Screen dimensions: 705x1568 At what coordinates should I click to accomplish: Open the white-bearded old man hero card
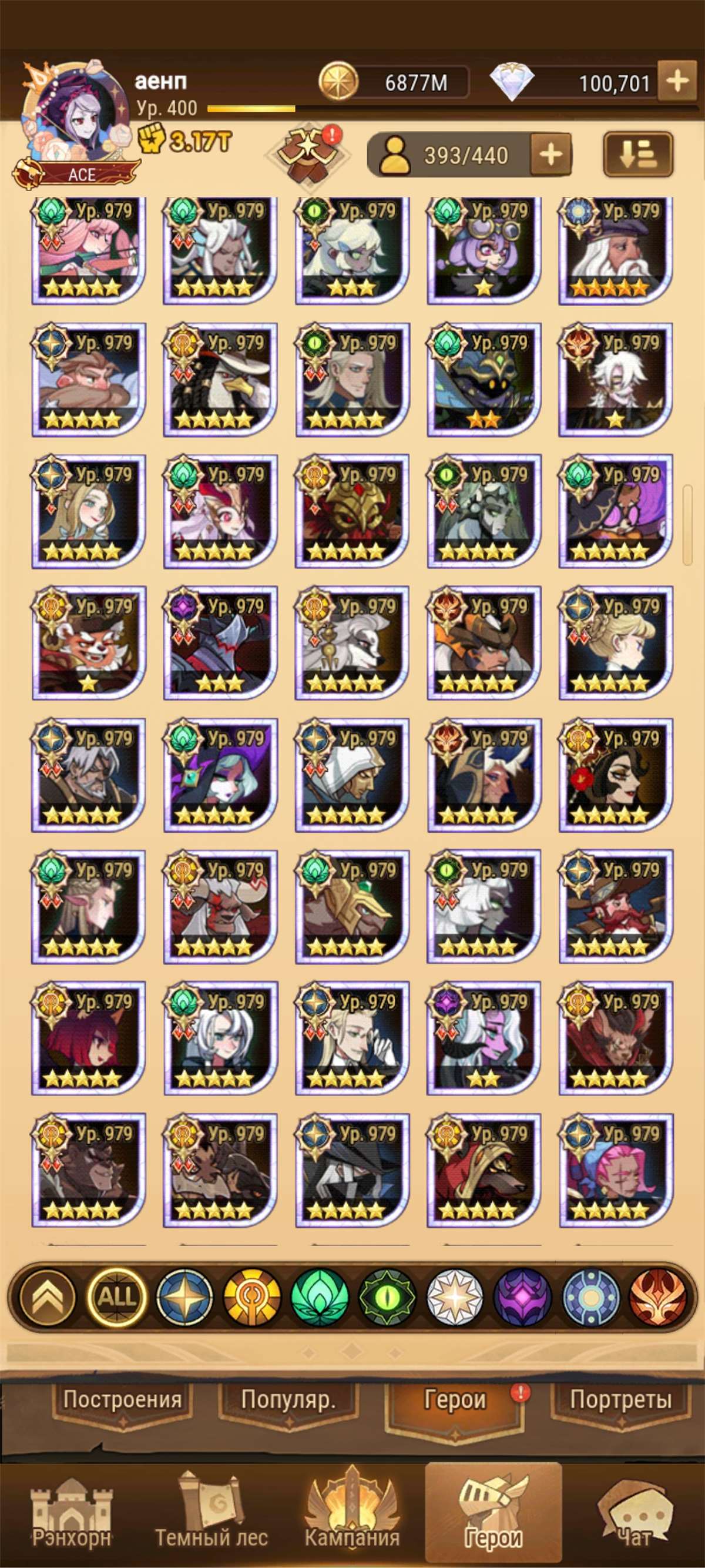[x=616, y=250]
